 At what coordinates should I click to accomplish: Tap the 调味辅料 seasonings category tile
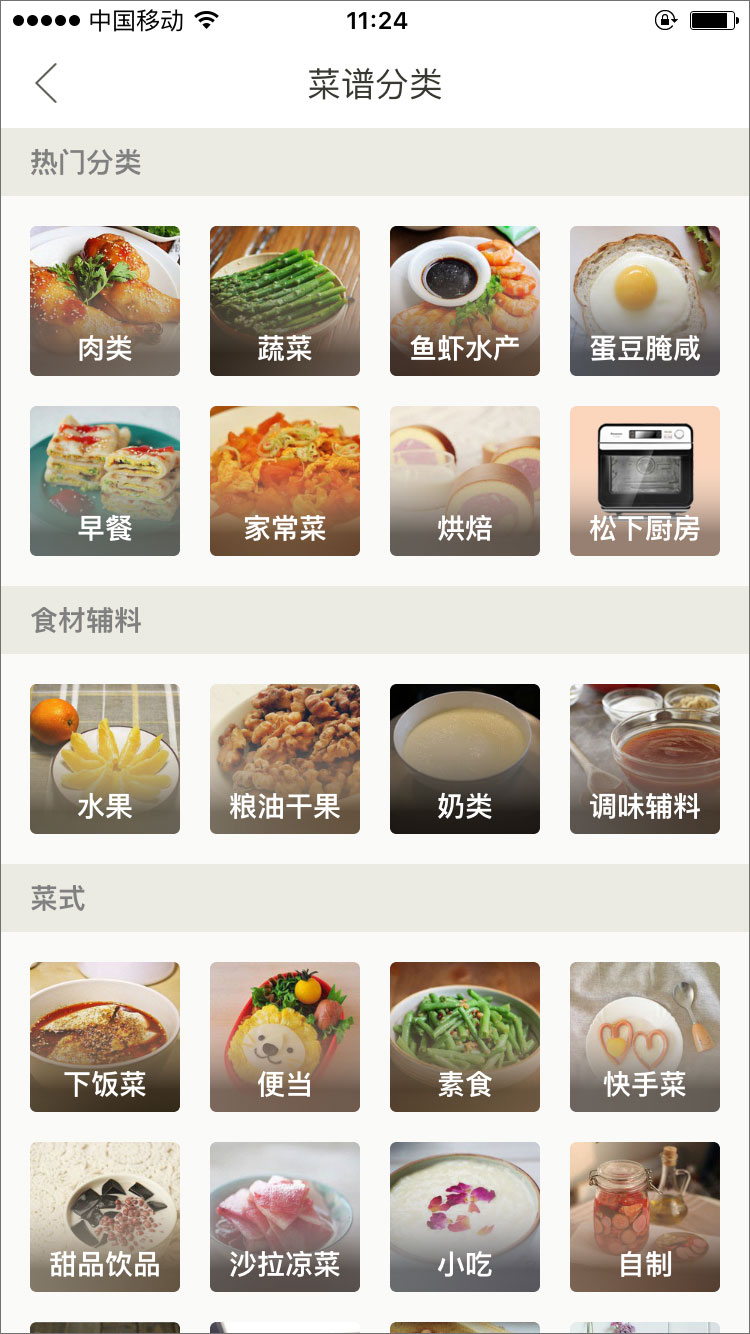pyautogui.click(x=645, y=758)
